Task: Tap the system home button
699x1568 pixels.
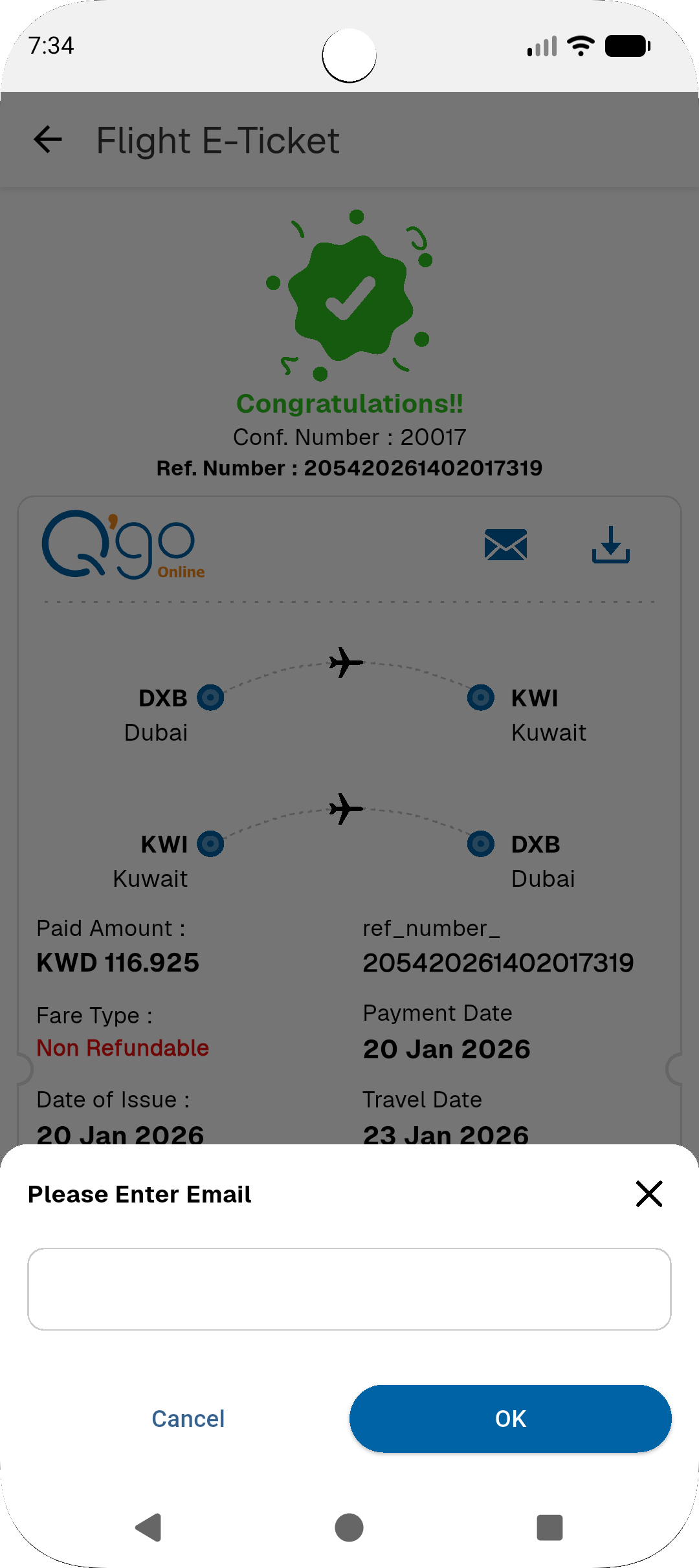Action: [x=349, y=1527]
